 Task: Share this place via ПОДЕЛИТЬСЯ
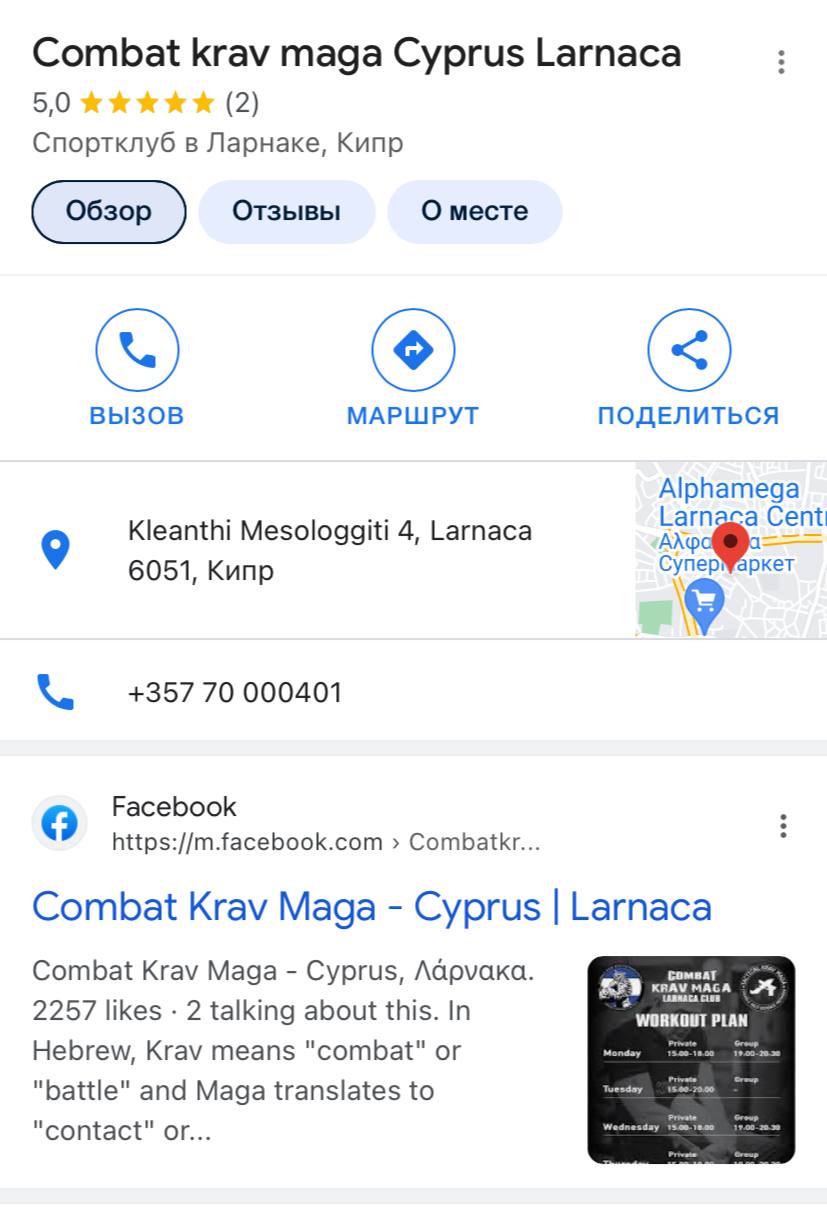coord(688,367)
